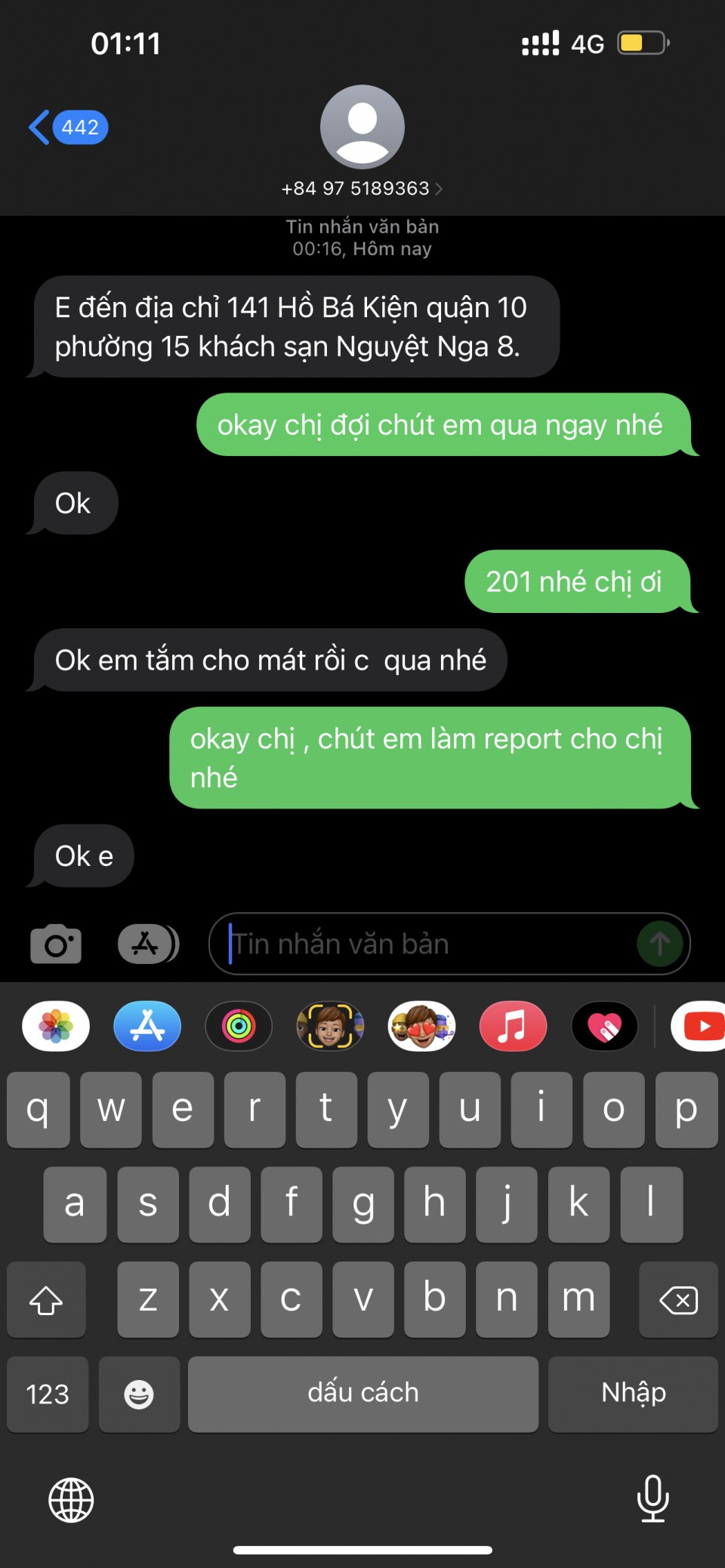Switch keyboard language with the globe
725x1568 pixels.
click(71, 1500)
